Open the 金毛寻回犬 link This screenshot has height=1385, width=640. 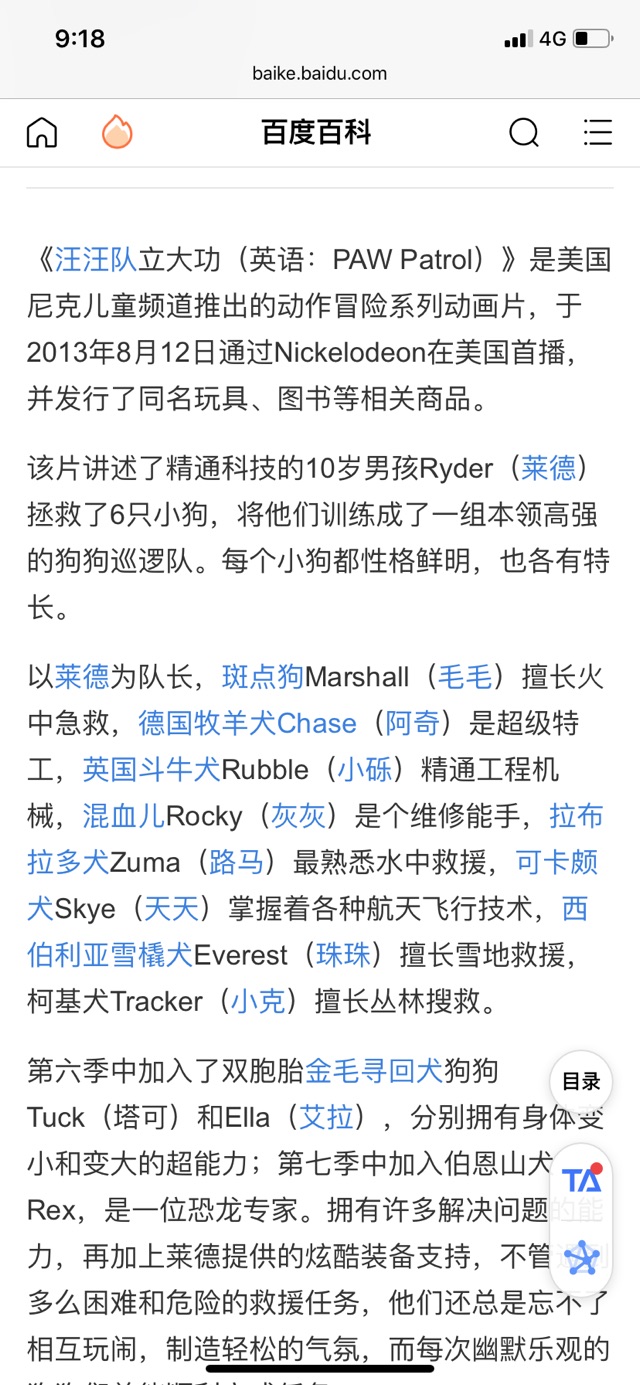click(x=374, y=1071)
